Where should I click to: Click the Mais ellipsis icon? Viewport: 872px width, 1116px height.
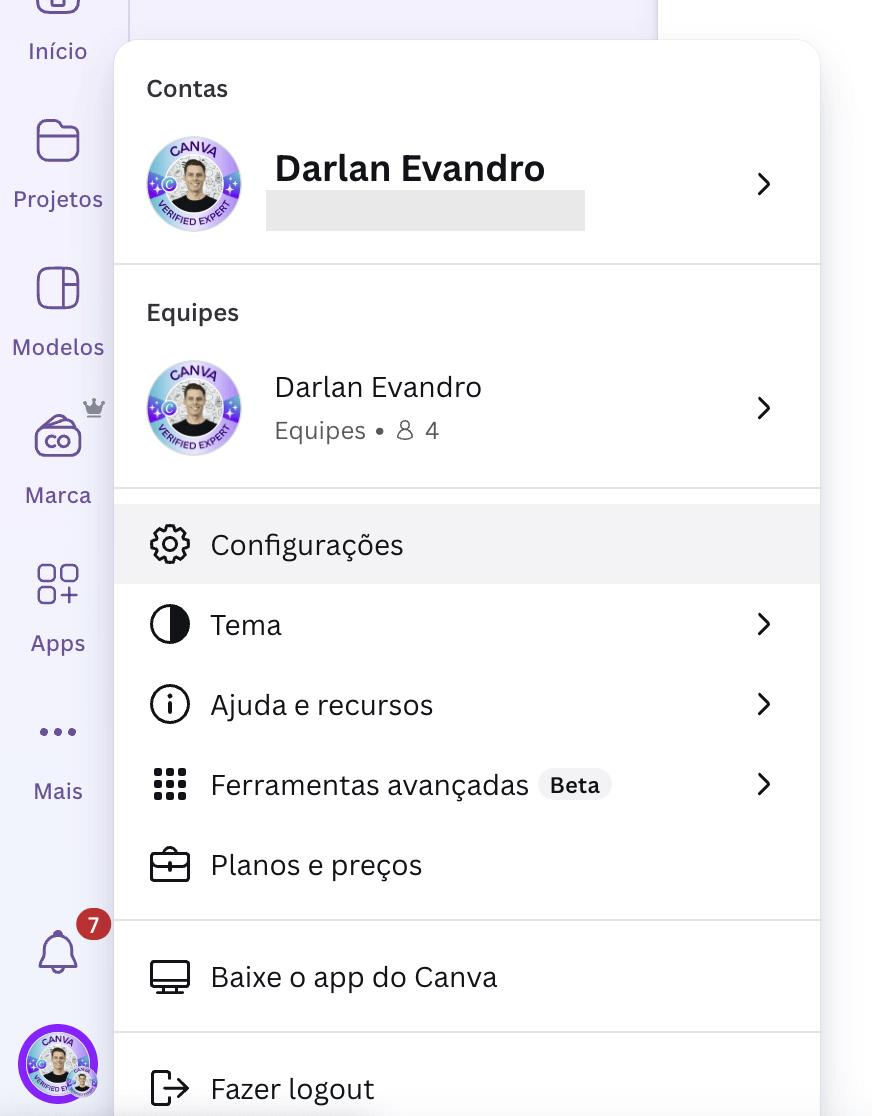[57, 731]
